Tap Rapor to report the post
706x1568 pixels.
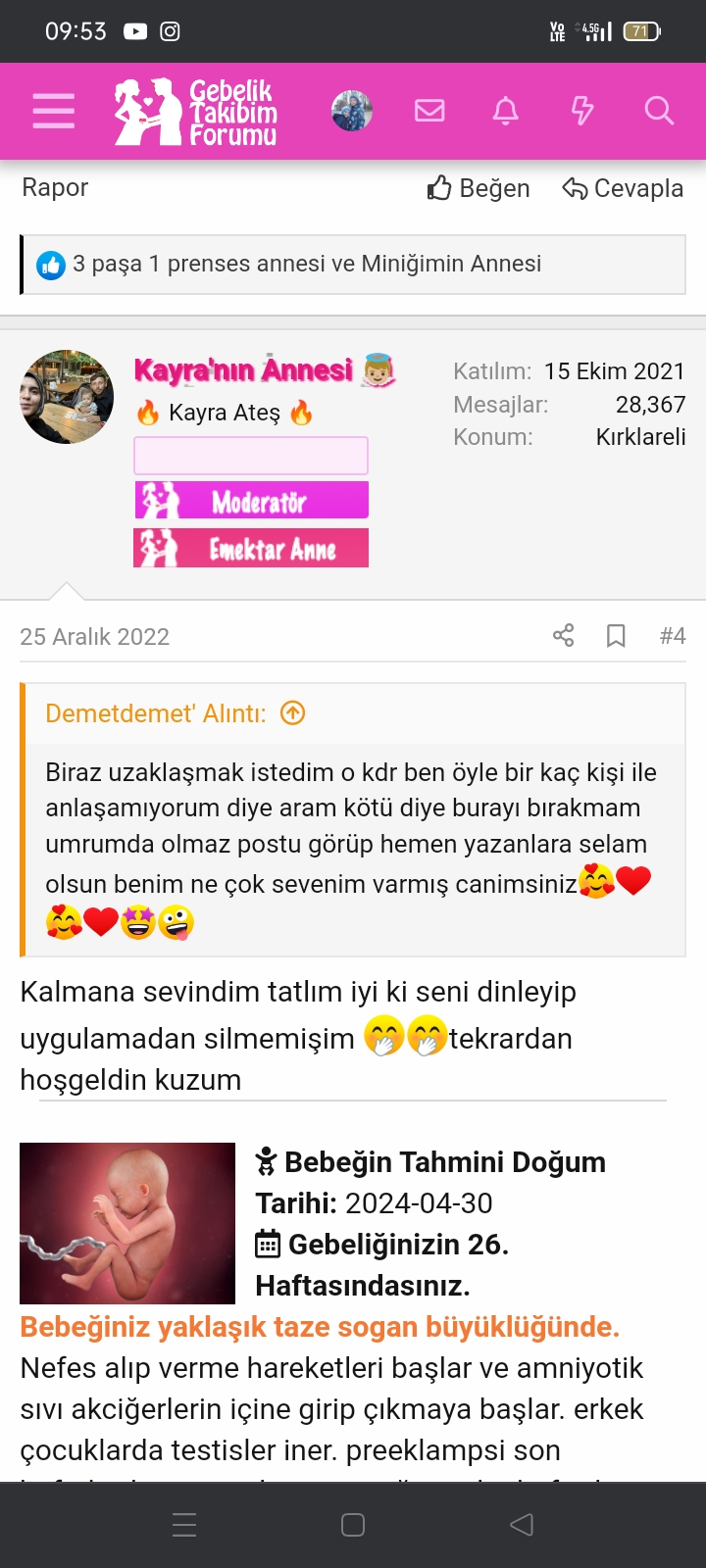pyautogui.click(x=55, y=187)
